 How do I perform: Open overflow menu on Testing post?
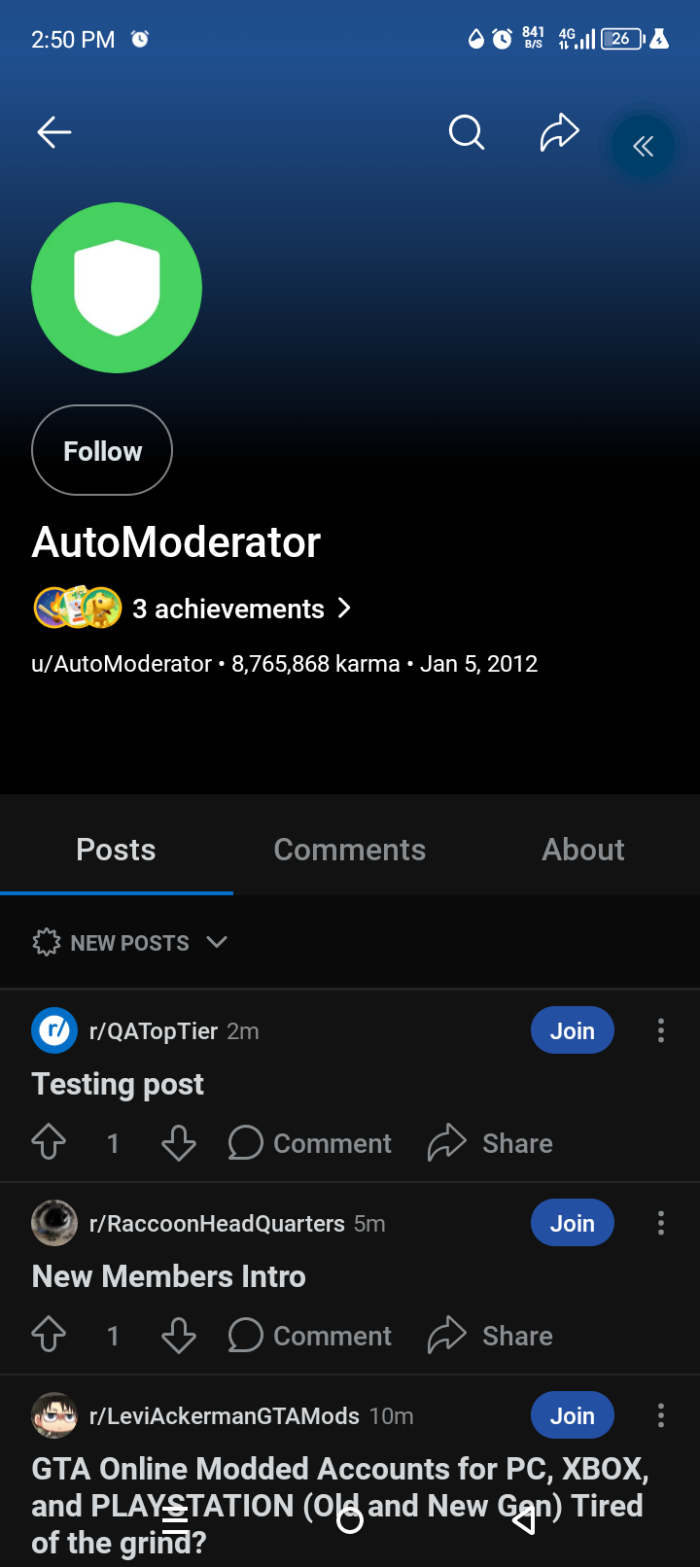click(x=660, y=1031)
